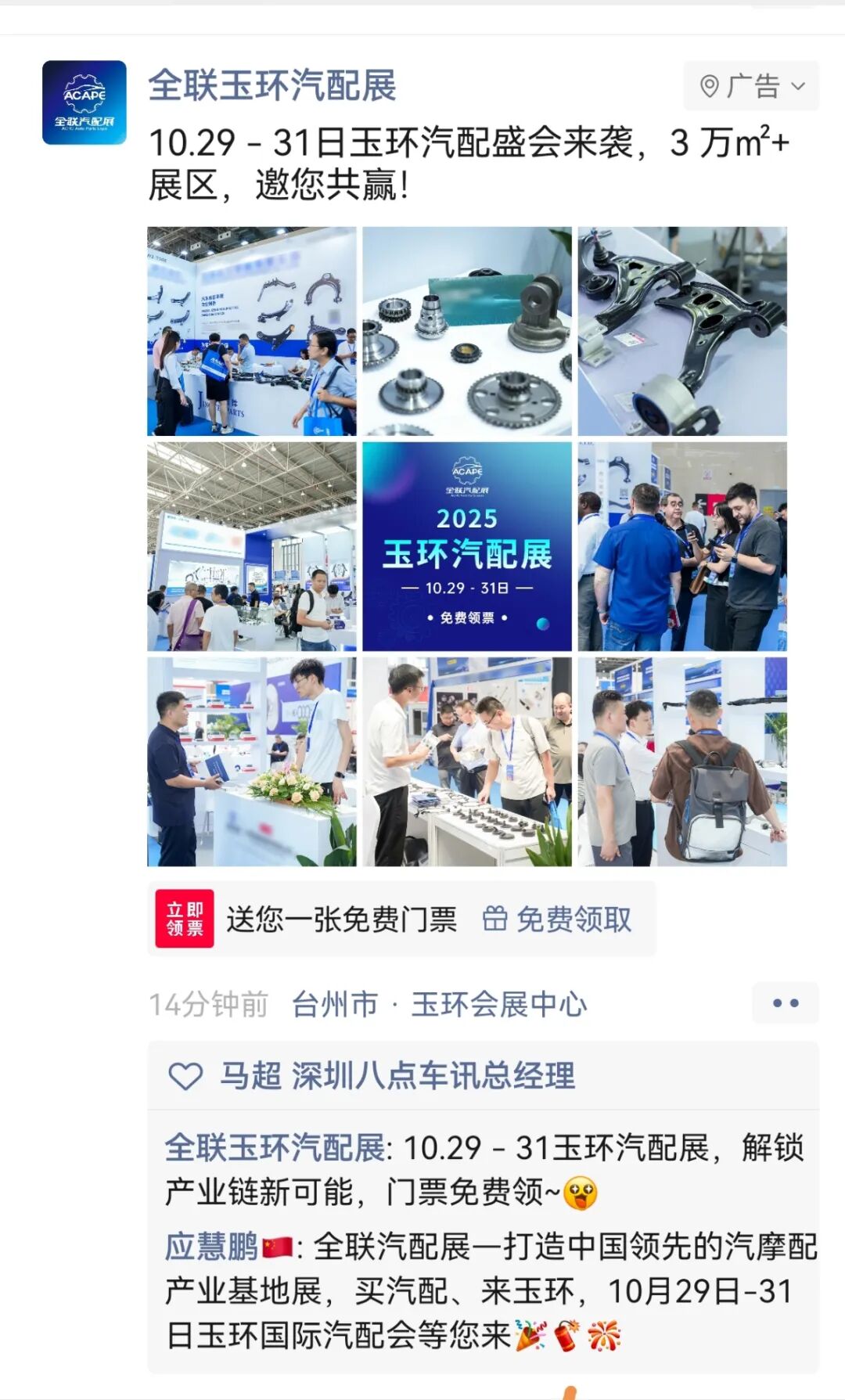
Task: Open the 2025 玉环汽配展 poster tile
Action: click(x=466, y=546)
